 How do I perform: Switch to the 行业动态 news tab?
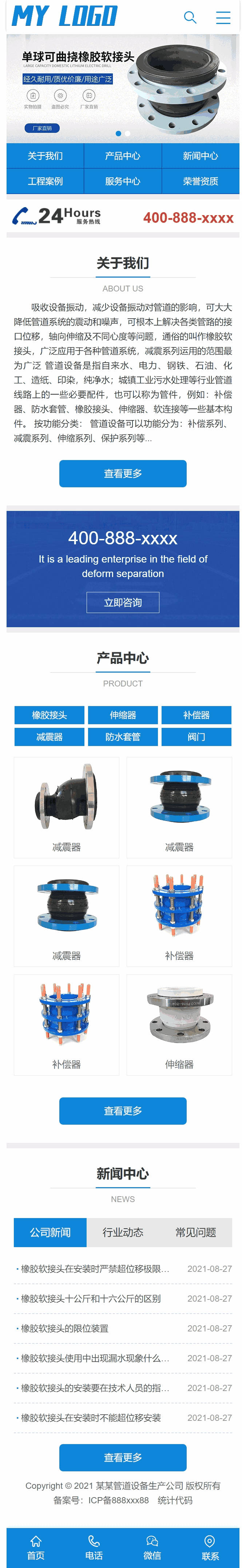[123, 1232]
